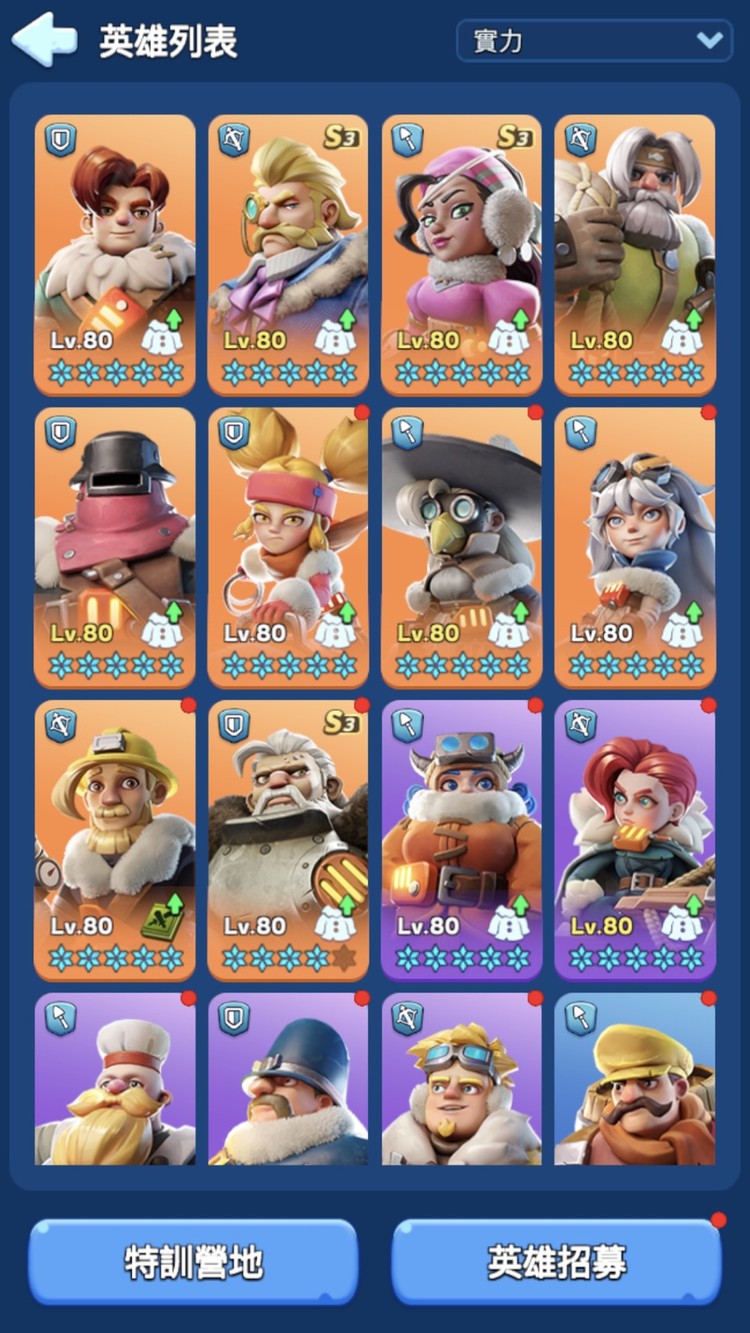
Task: Open the blonde pigtails heroine card
Action: tap(288, 547)
